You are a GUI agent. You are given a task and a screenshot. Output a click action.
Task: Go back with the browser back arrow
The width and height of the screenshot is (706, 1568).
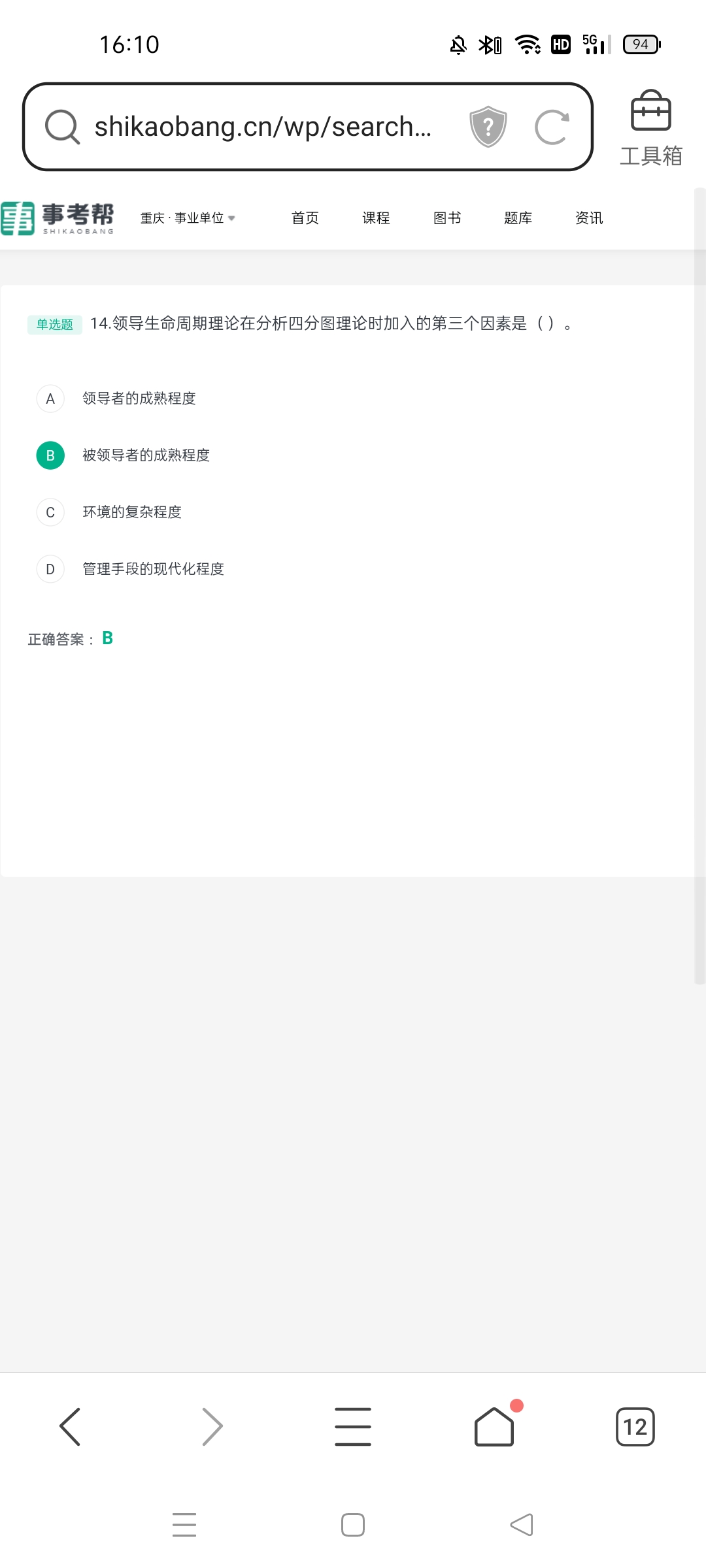click(70, 1427)
